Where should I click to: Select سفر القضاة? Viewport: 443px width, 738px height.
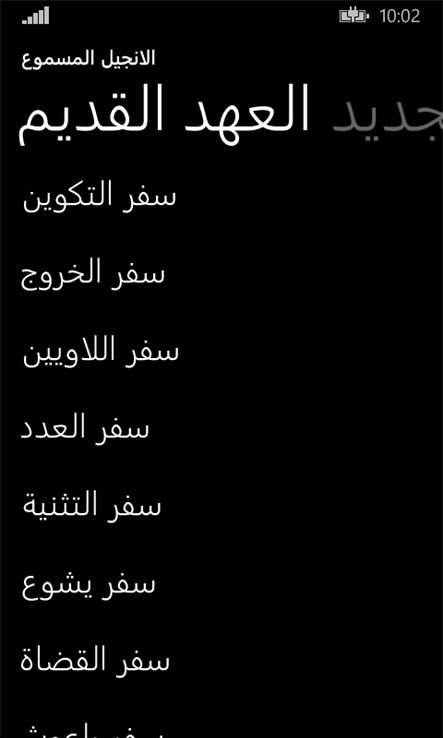coord(95,660)
